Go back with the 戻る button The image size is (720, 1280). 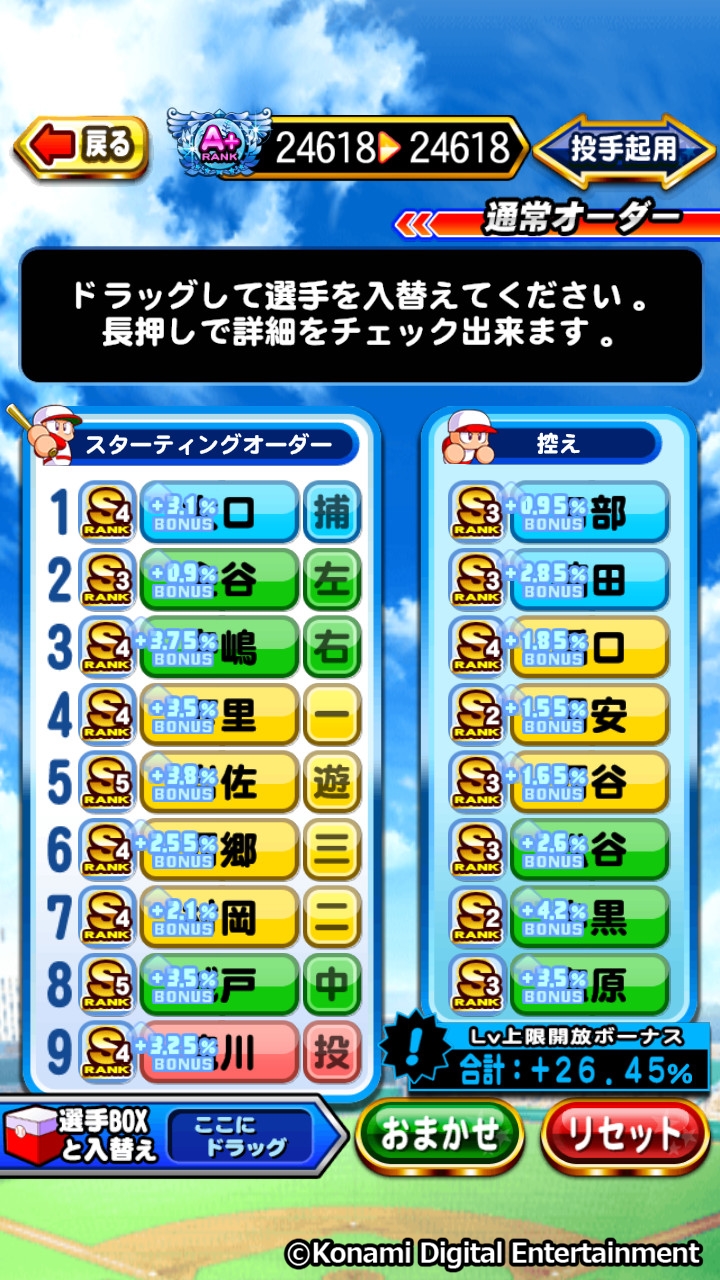pyautogui.click(x=82, y=148)
